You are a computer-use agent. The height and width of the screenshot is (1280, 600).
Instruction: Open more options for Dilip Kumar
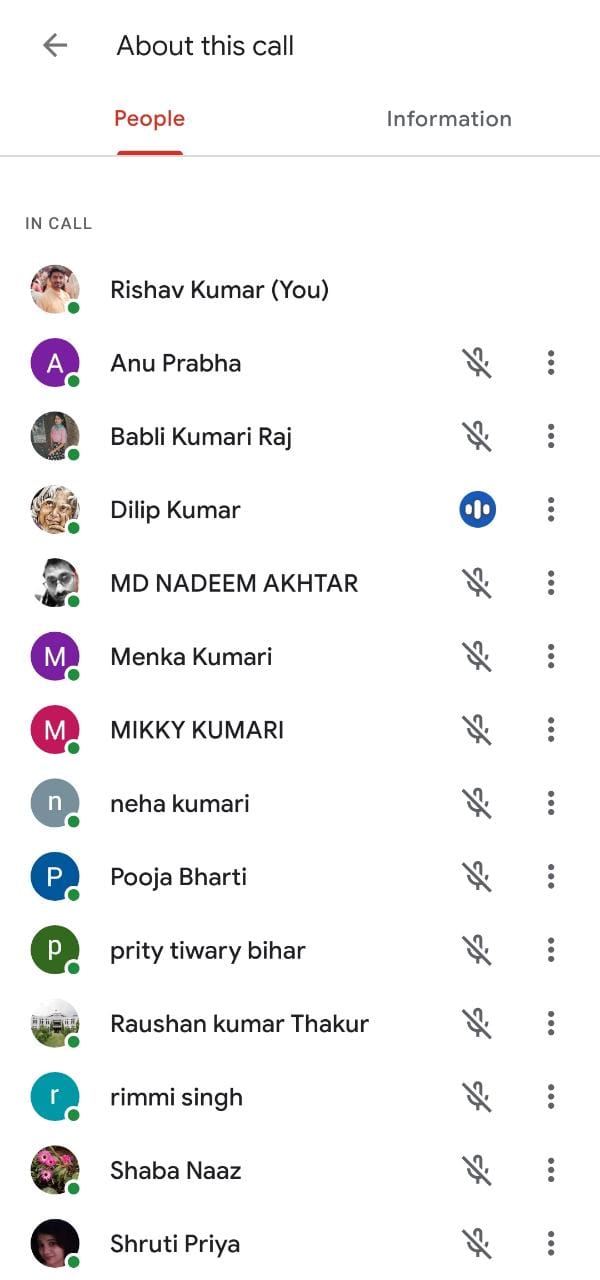click(551, 510)
